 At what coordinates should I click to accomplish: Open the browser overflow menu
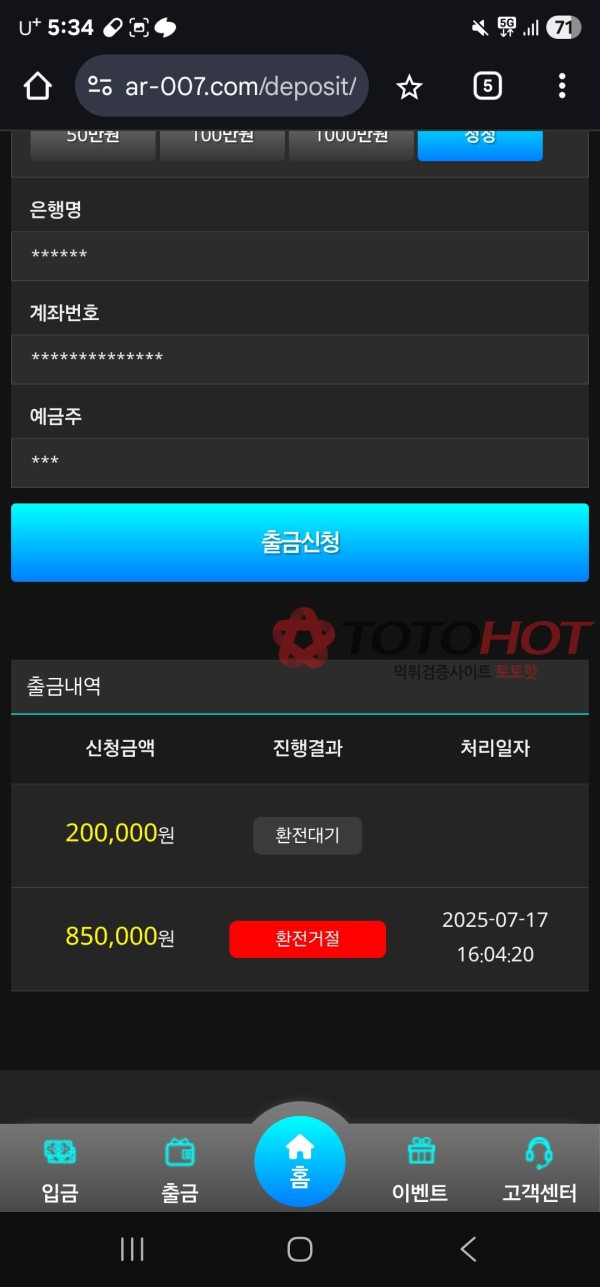(x=562, y=87)
